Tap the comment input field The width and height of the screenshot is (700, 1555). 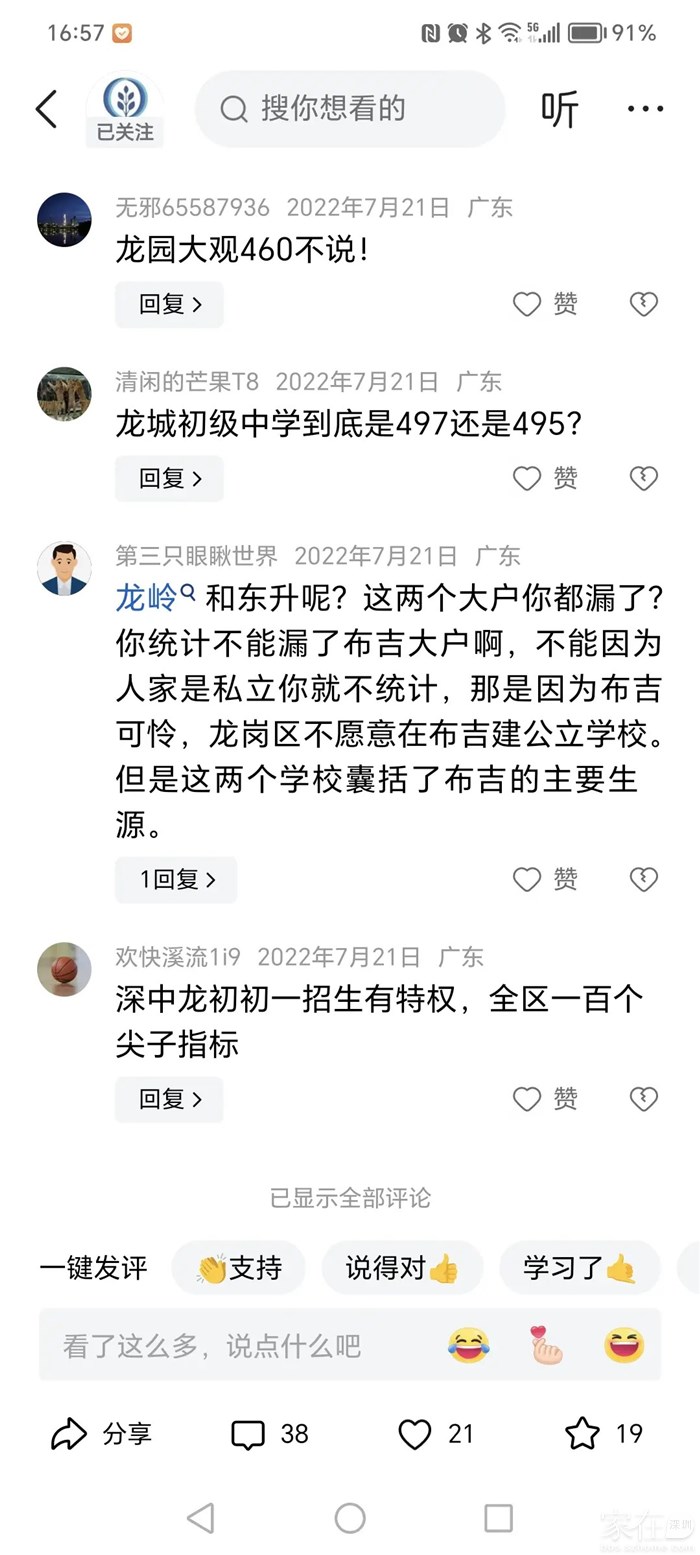coord(240,1345)
